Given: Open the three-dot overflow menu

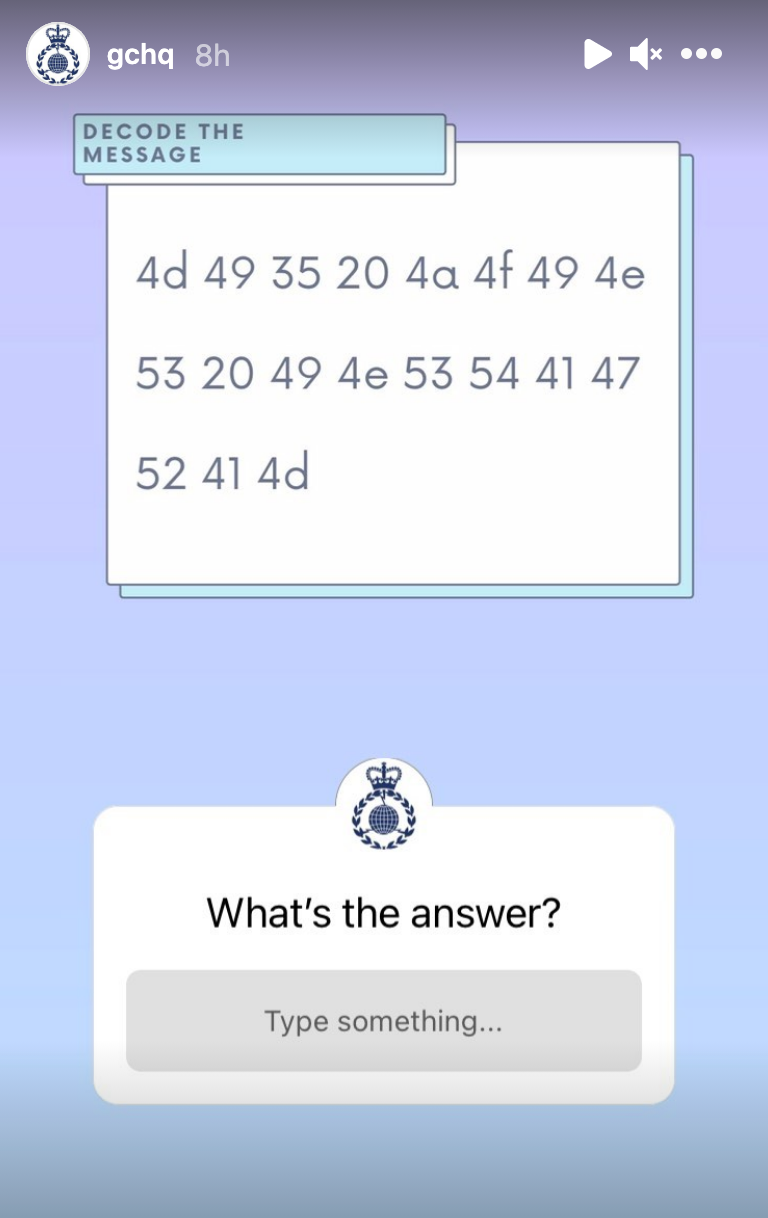Looking at the screenshot, I should coord(701,54).
